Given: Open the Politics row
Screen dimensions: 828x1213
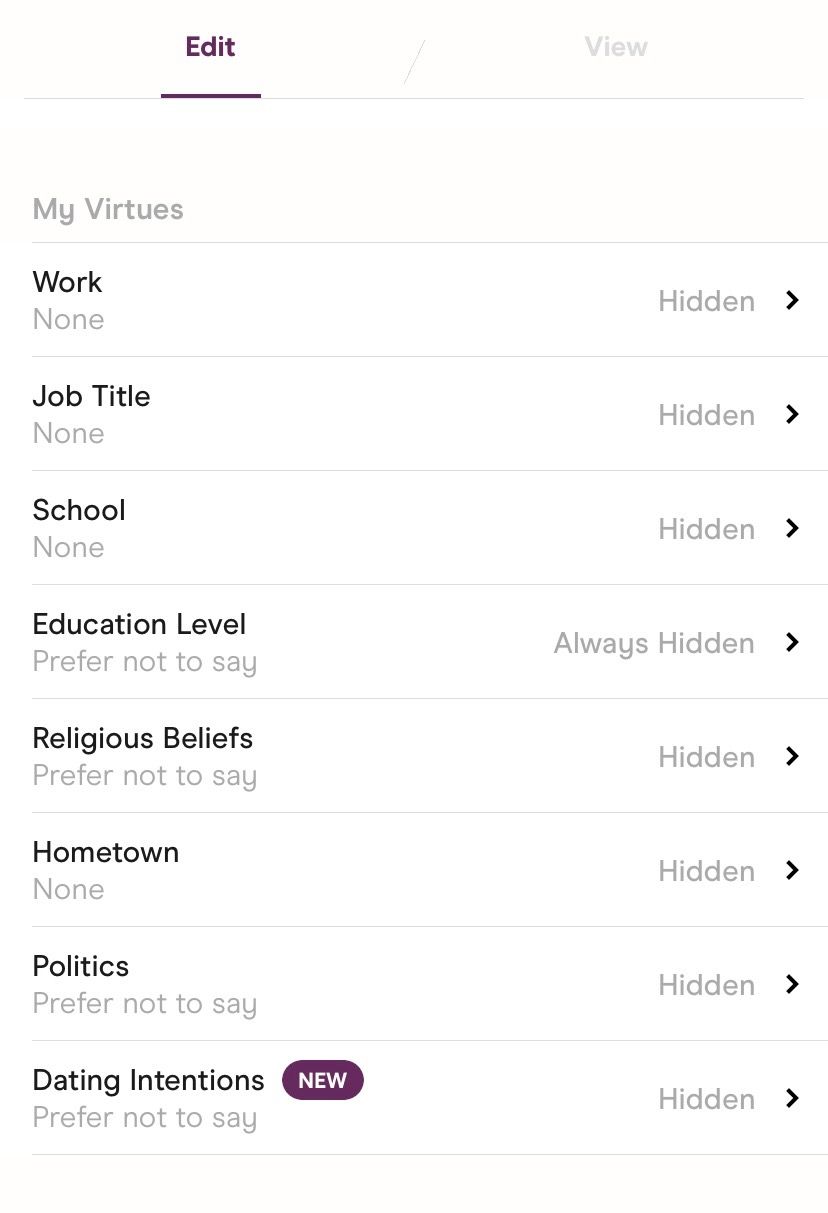Looking at the screenshot, I should [x=416, y=984].
